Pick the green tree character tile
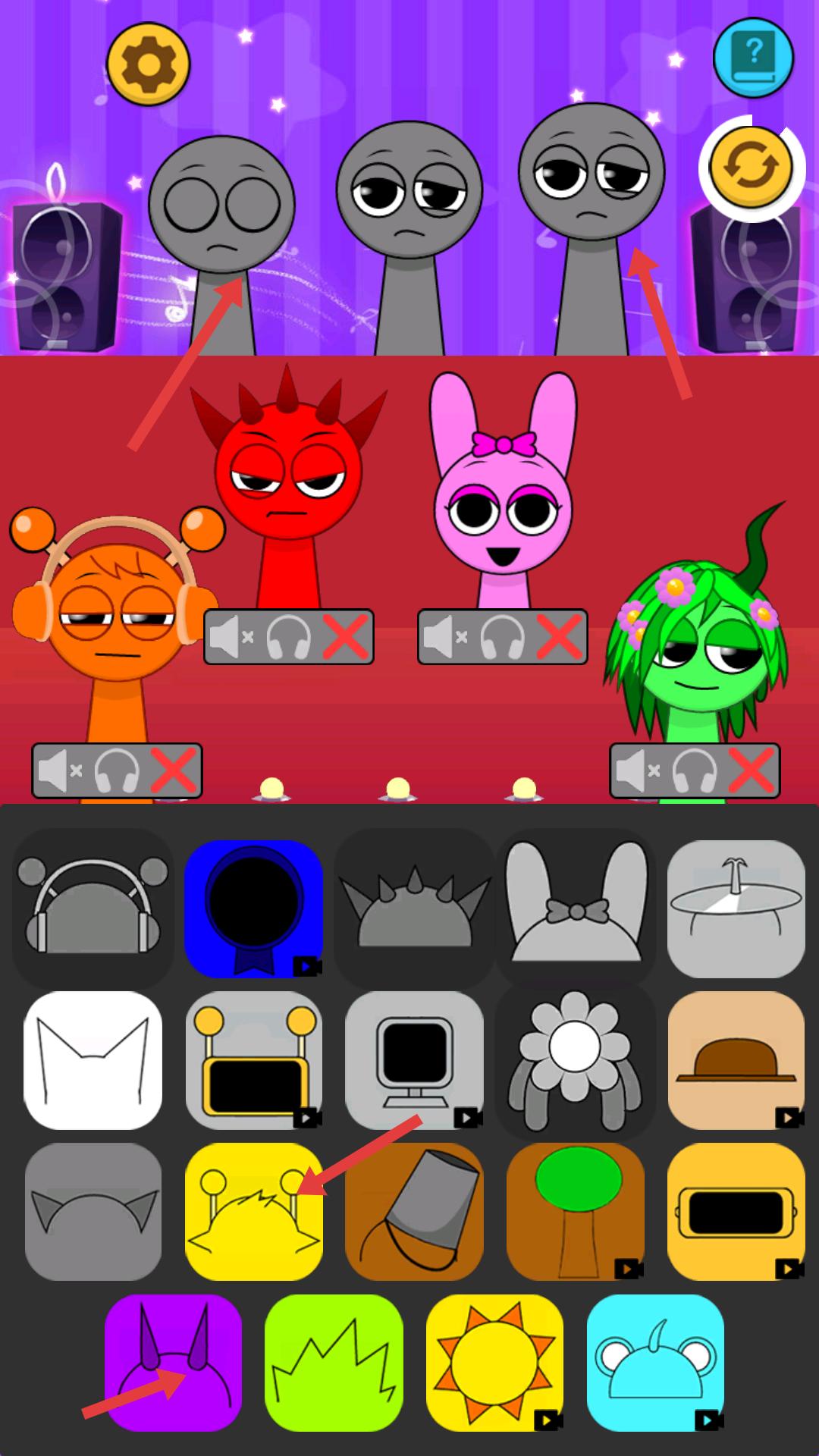The height and width of the screenshot is (1456, 819). tap(575, 1212)
